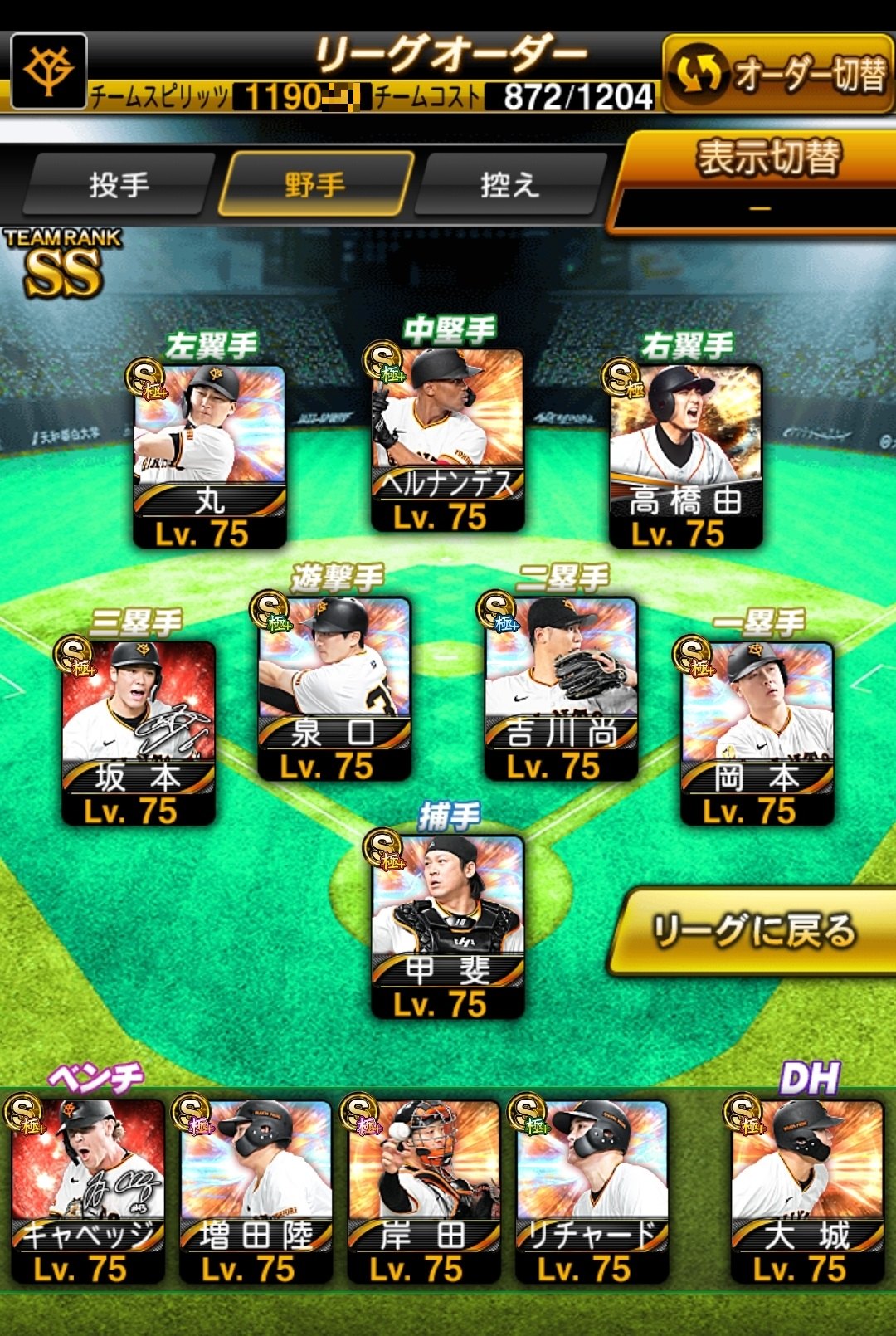Tap the 表示切替 button

pos(755,178)
